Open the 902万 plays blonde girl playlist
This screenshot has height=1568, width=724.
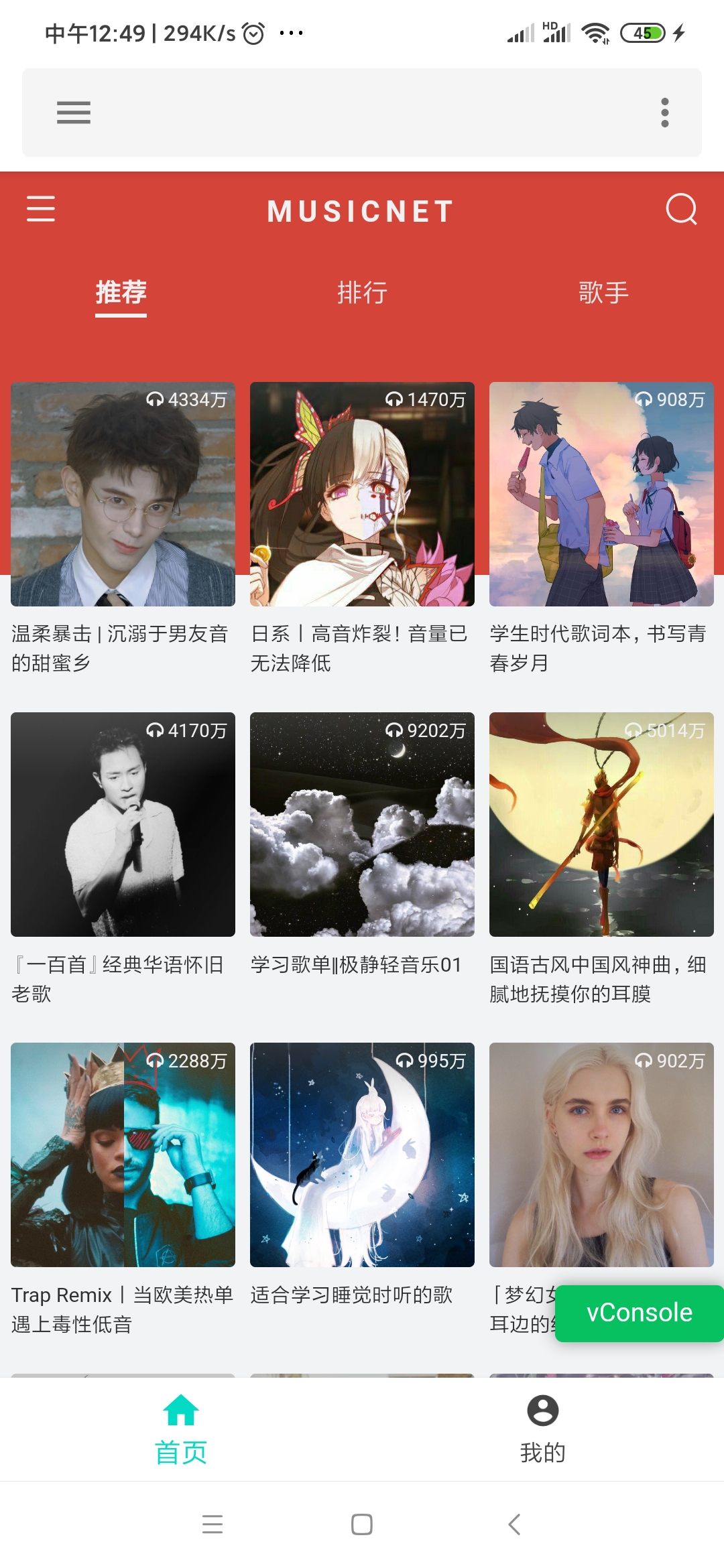click(x=601, y=1155)
